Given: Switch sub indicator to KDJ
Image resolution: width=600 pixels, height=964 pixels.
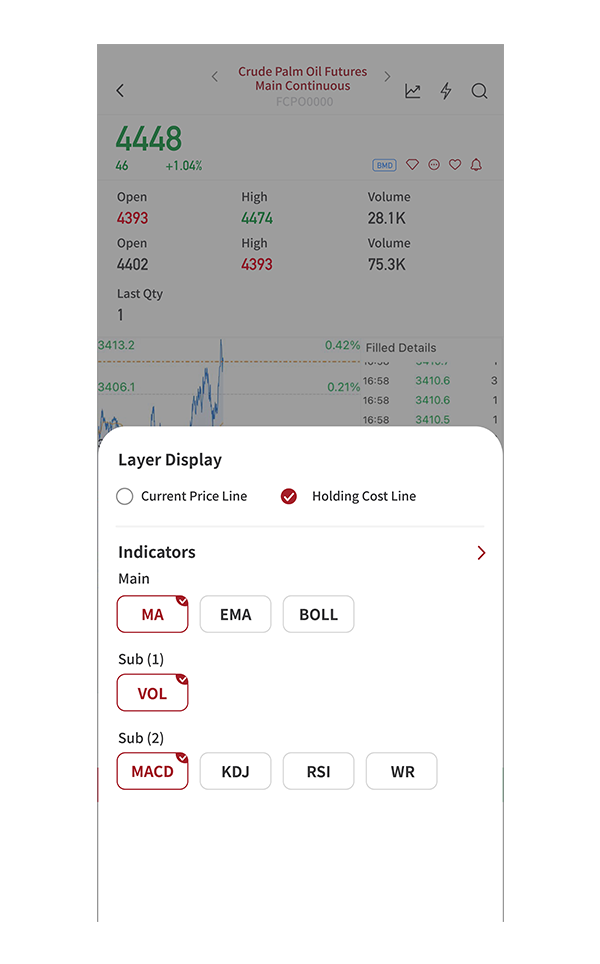Looking at the screenshot, I should tap(235, 771).
